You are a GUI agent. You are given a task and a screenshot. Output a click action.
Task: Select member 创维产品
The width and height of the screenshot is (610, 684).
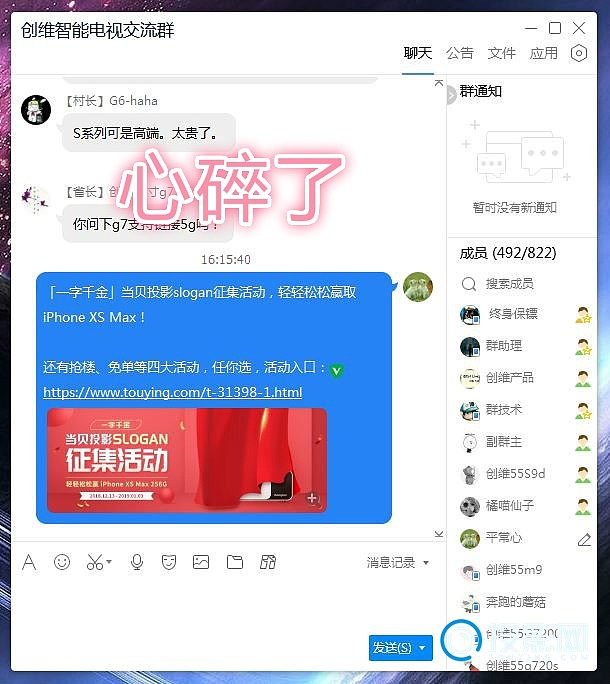pos(510,378)
